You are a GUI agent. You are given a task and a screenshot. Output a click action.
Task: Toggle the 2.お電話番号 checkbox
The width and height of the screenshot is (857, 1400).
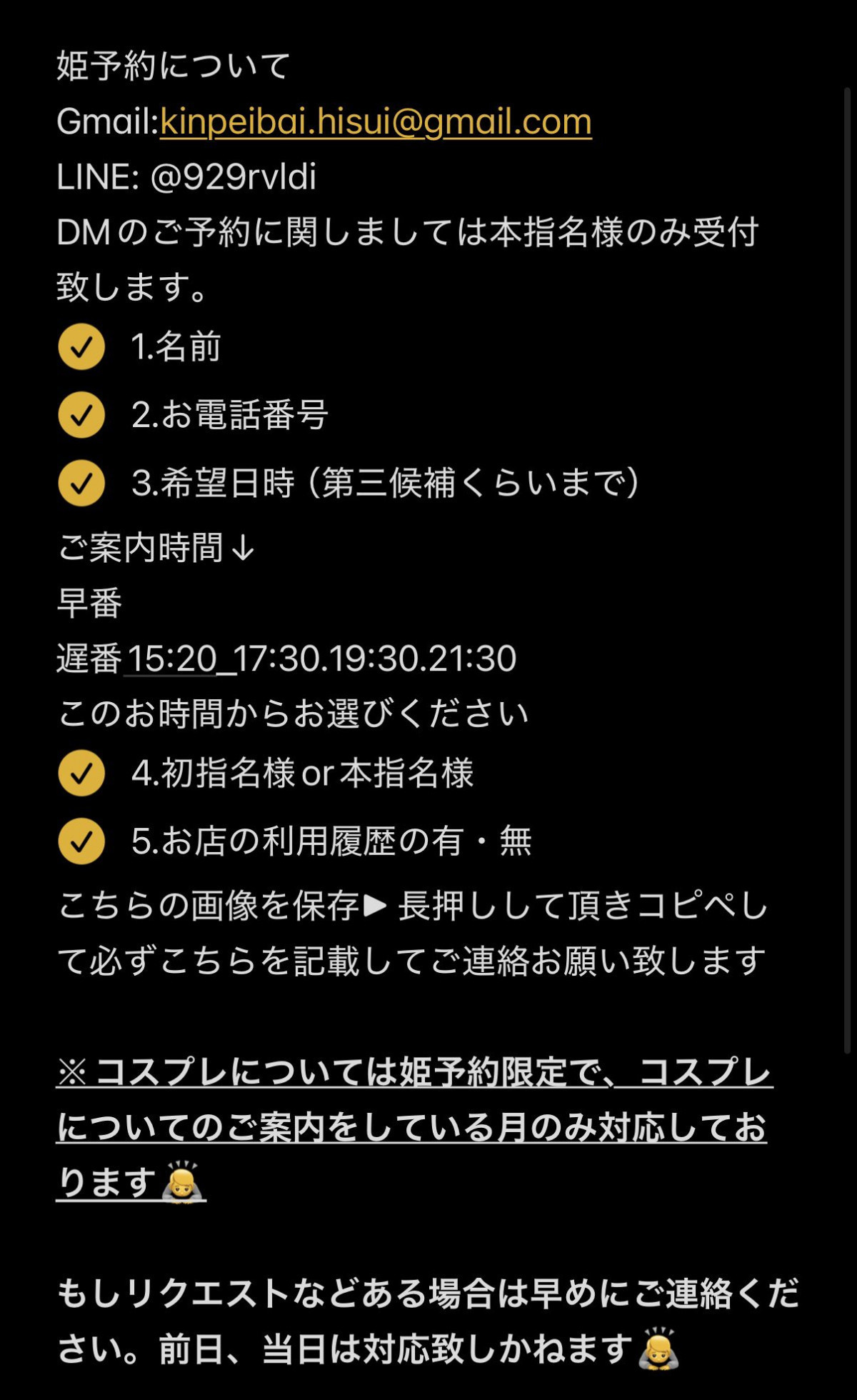[x=81, y=415]
